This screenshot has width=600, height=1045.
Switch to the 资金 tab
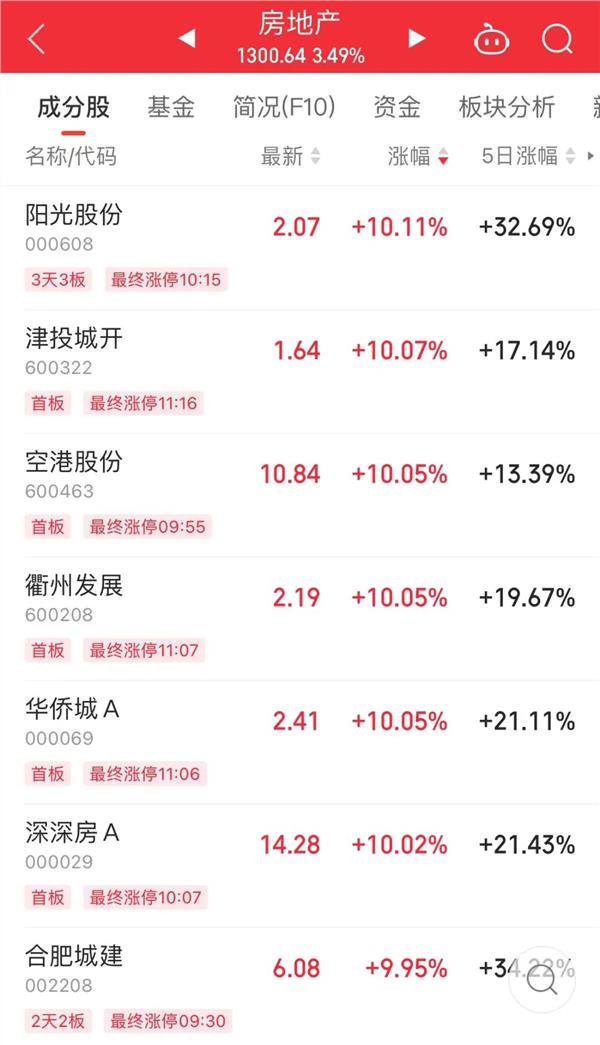coord(397,107)
